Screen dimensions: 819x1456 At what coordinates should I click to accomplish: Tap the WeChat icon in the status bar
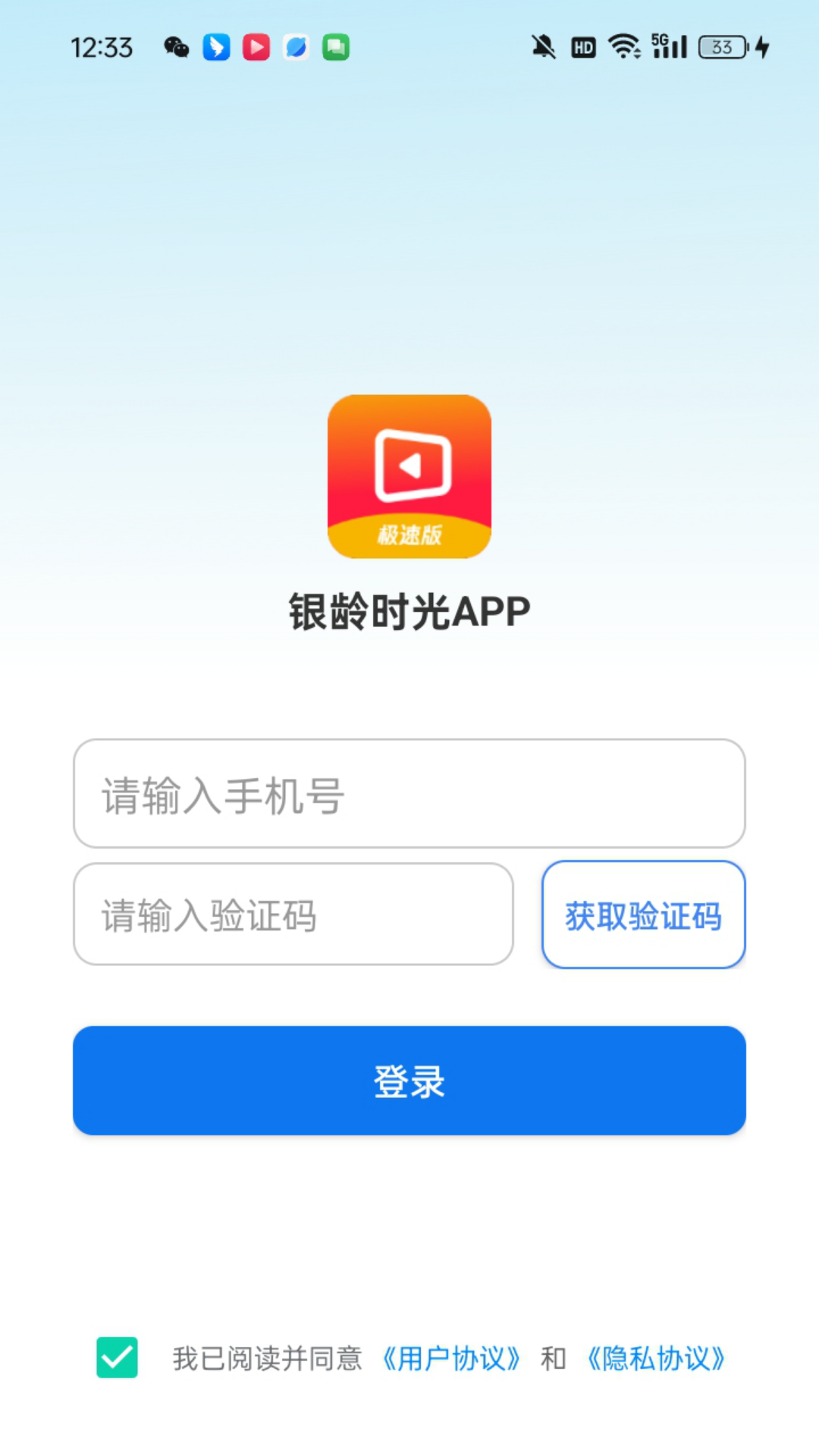pyautogui.click(x=177, y=47)
